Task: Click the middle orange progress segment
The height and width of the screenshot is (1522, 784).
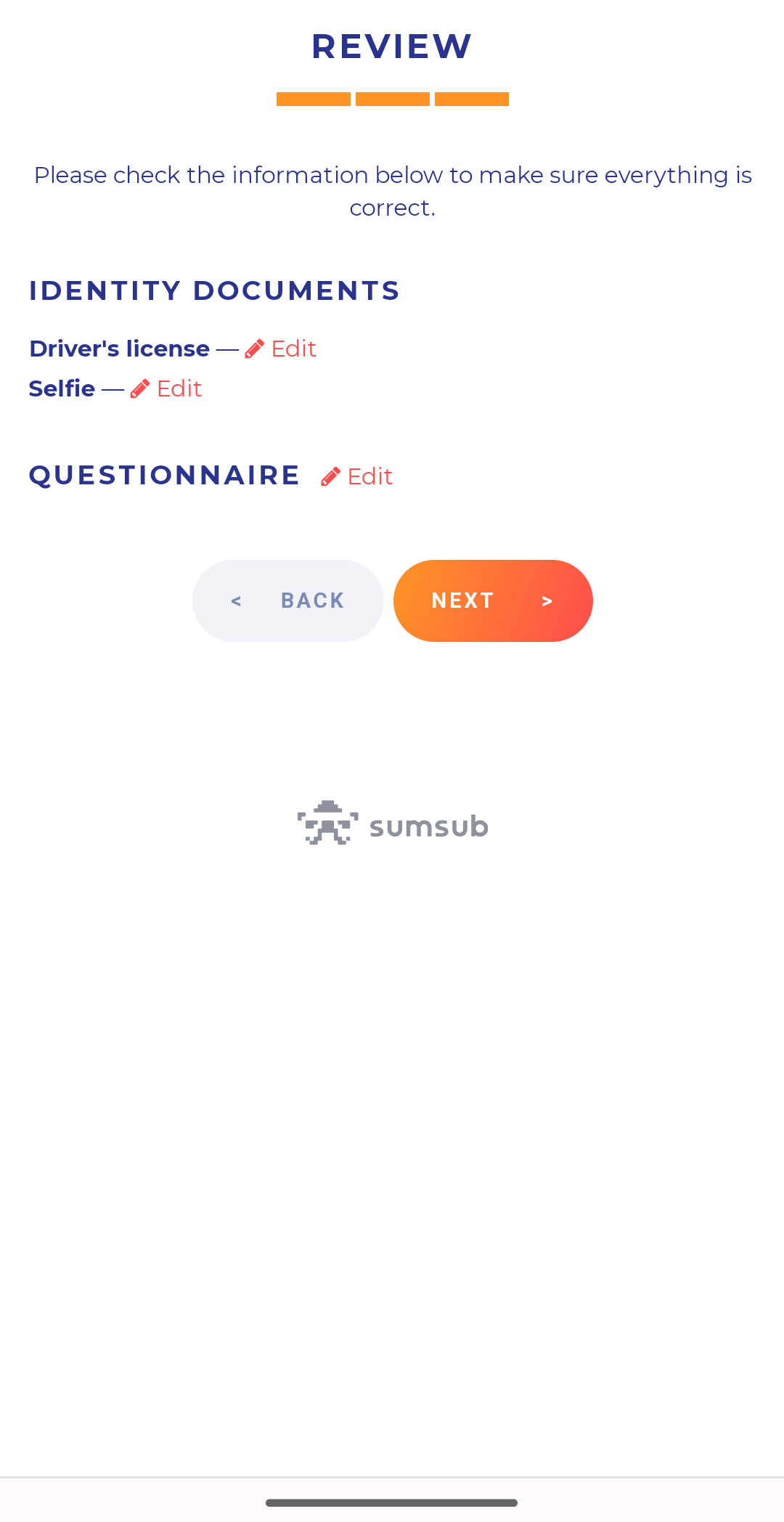Action: 392,98
